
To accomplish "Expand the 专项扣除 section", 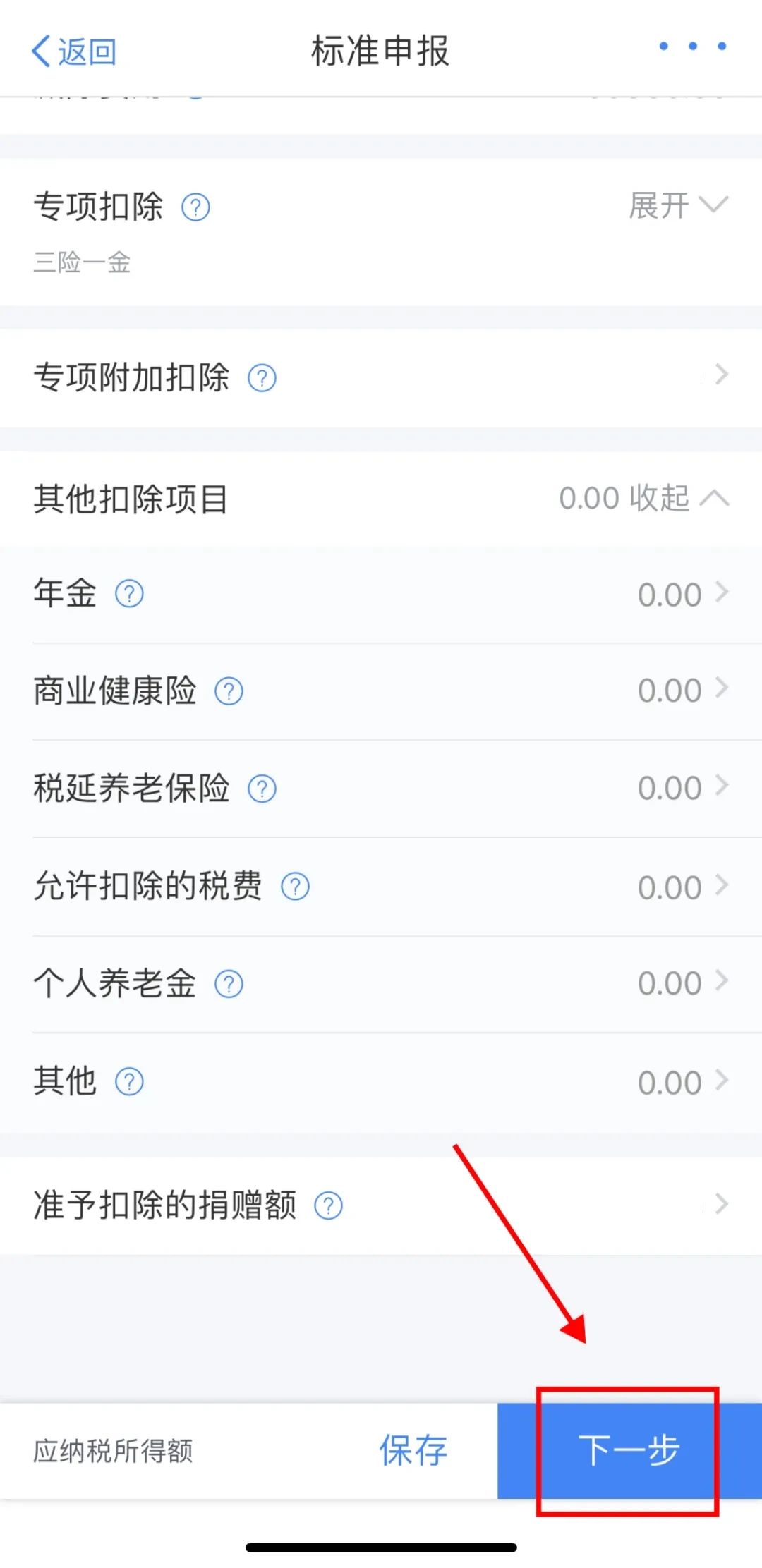I will (x=678, y=206).
